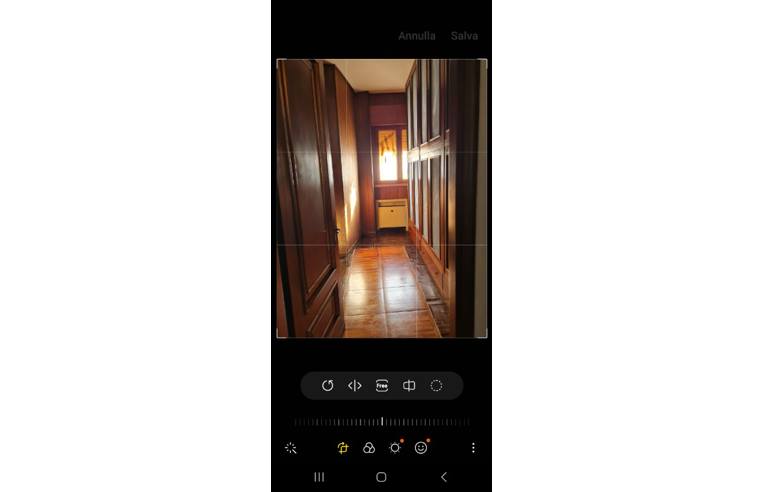Screen dimensions: 764x492
Task: Go back with the system back button
Action: click(444, 477)
